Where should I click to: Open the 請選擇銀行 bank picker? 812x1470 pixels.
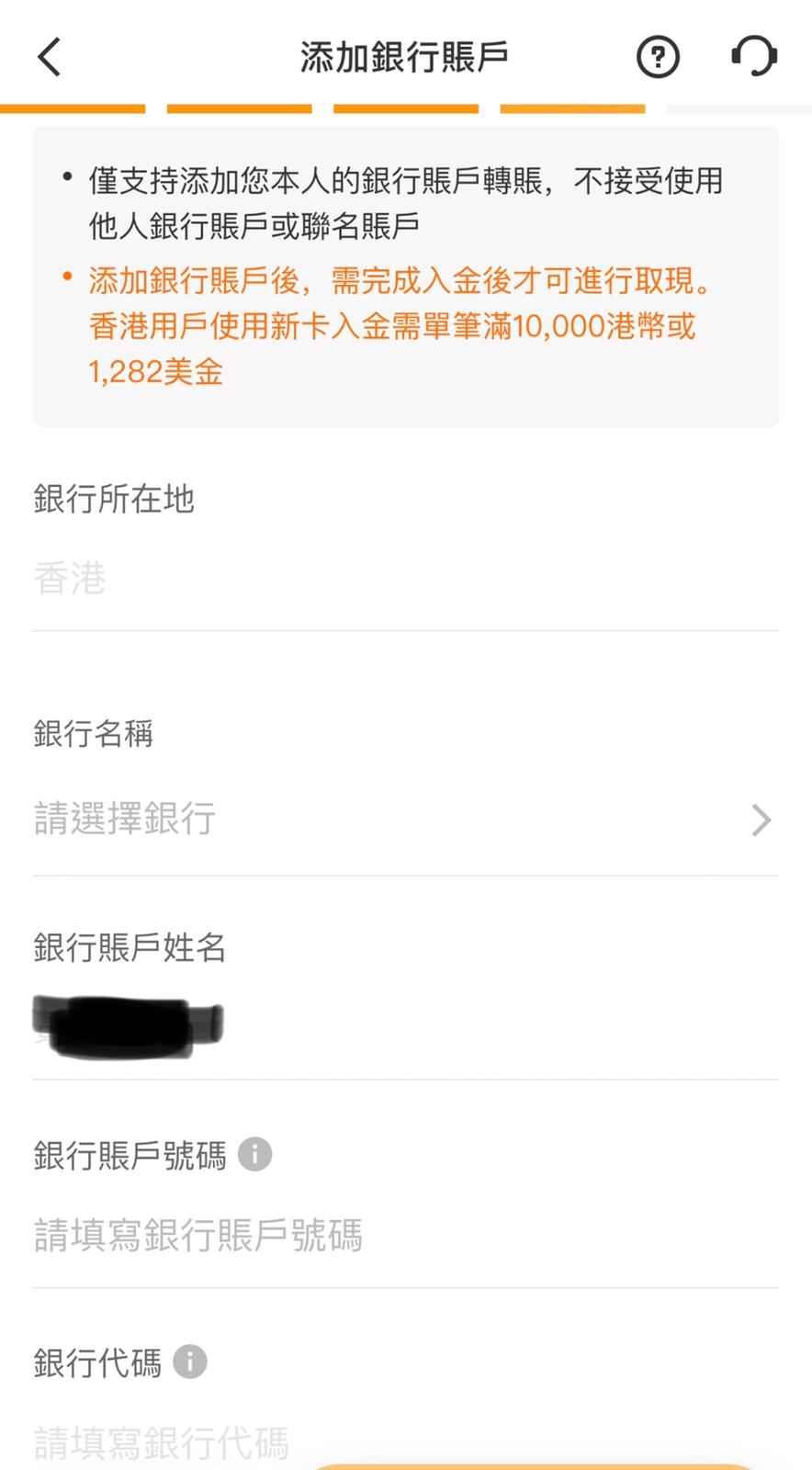click(404, 819)
